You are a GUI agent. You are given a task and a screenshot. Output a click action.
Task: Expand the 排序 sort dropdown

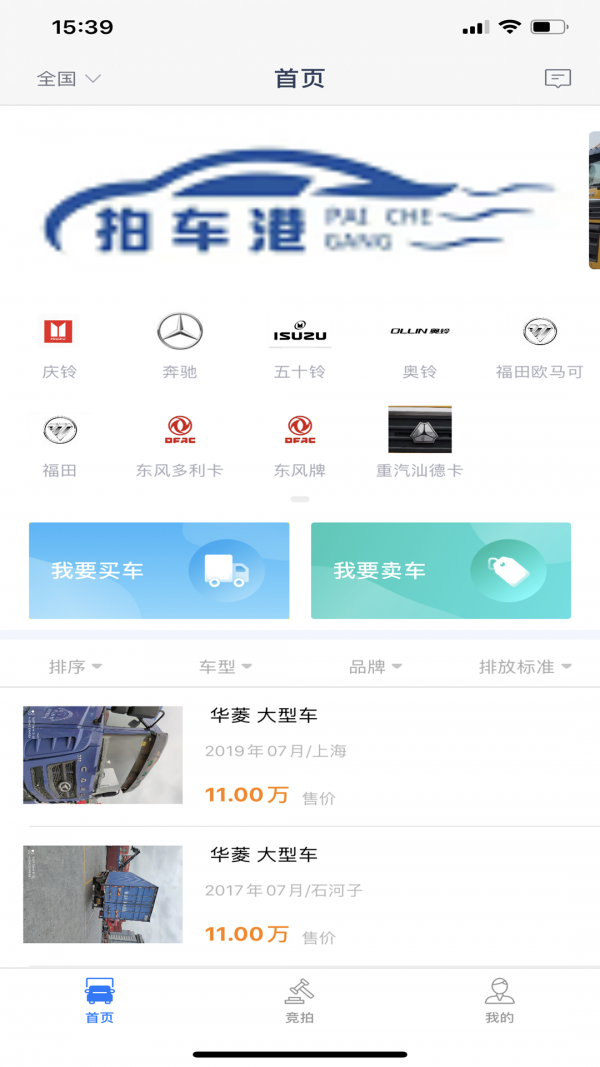[x=75, y=667]
